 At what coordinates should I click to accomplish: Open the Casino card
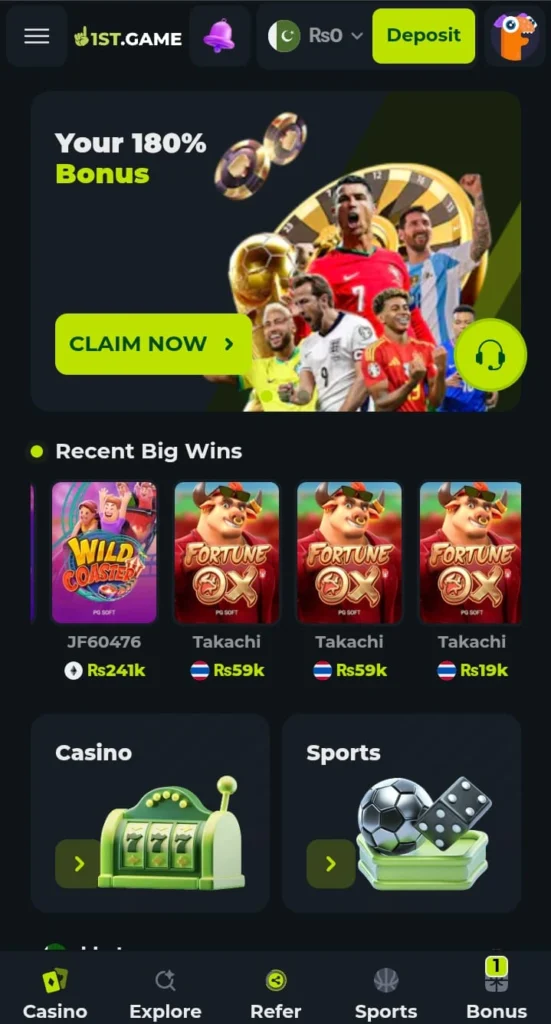coord(150,813)
